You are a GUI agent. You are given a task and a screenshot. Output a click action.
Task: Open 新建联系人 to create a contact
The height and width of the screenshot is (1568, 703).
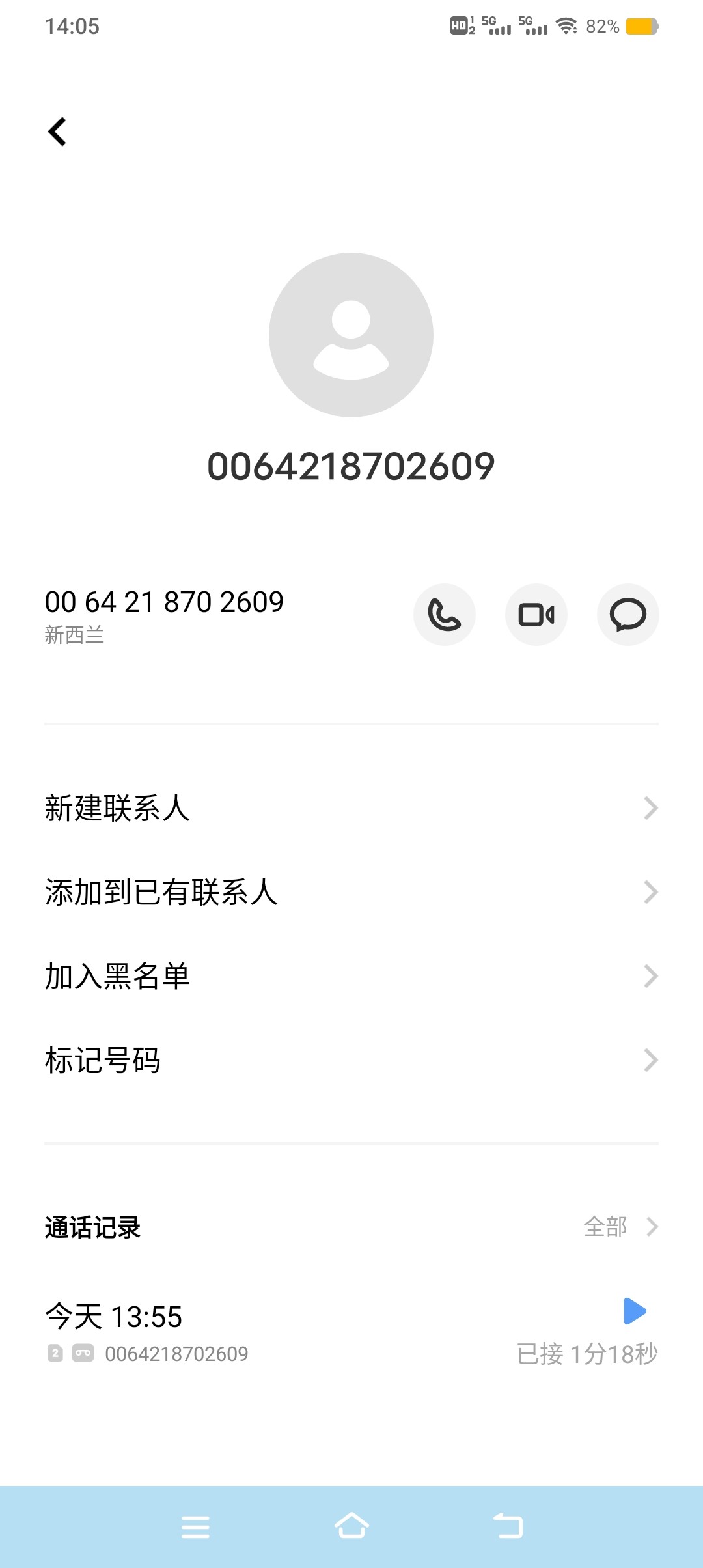pyautogui.click(x=351, y=808)
